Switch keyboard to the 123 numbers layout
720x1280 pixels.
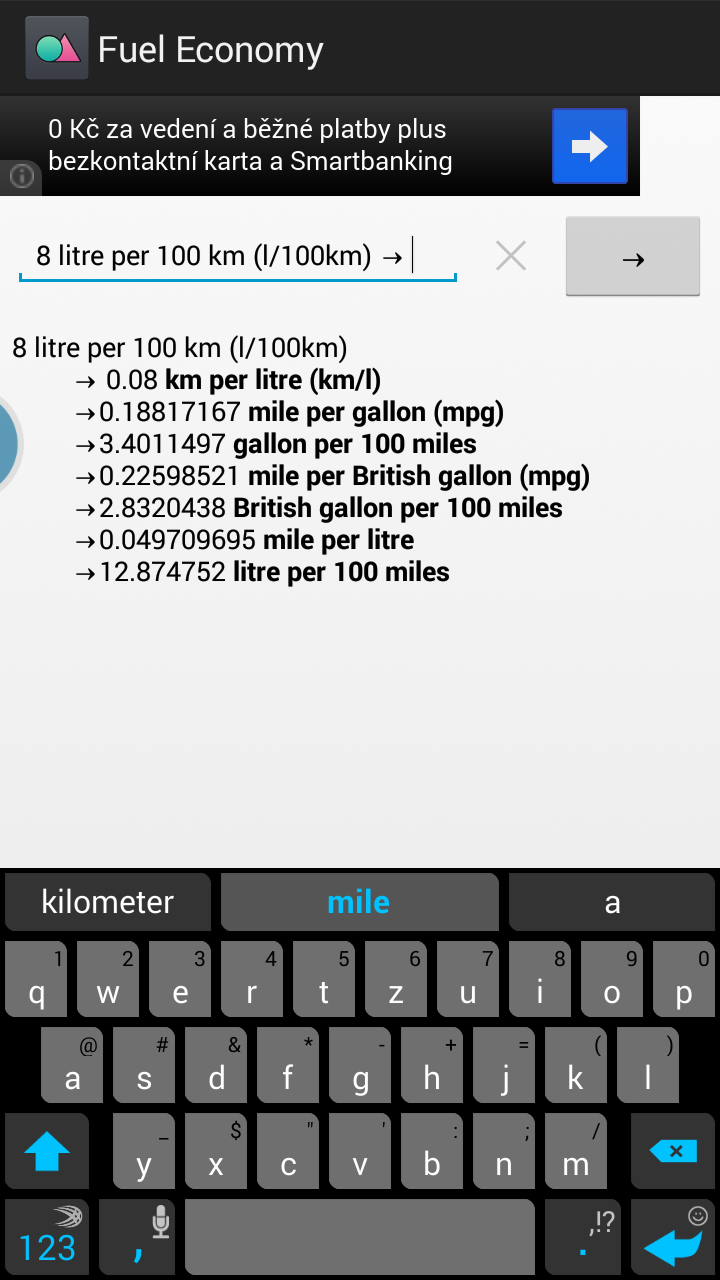tap(47, 1237)
